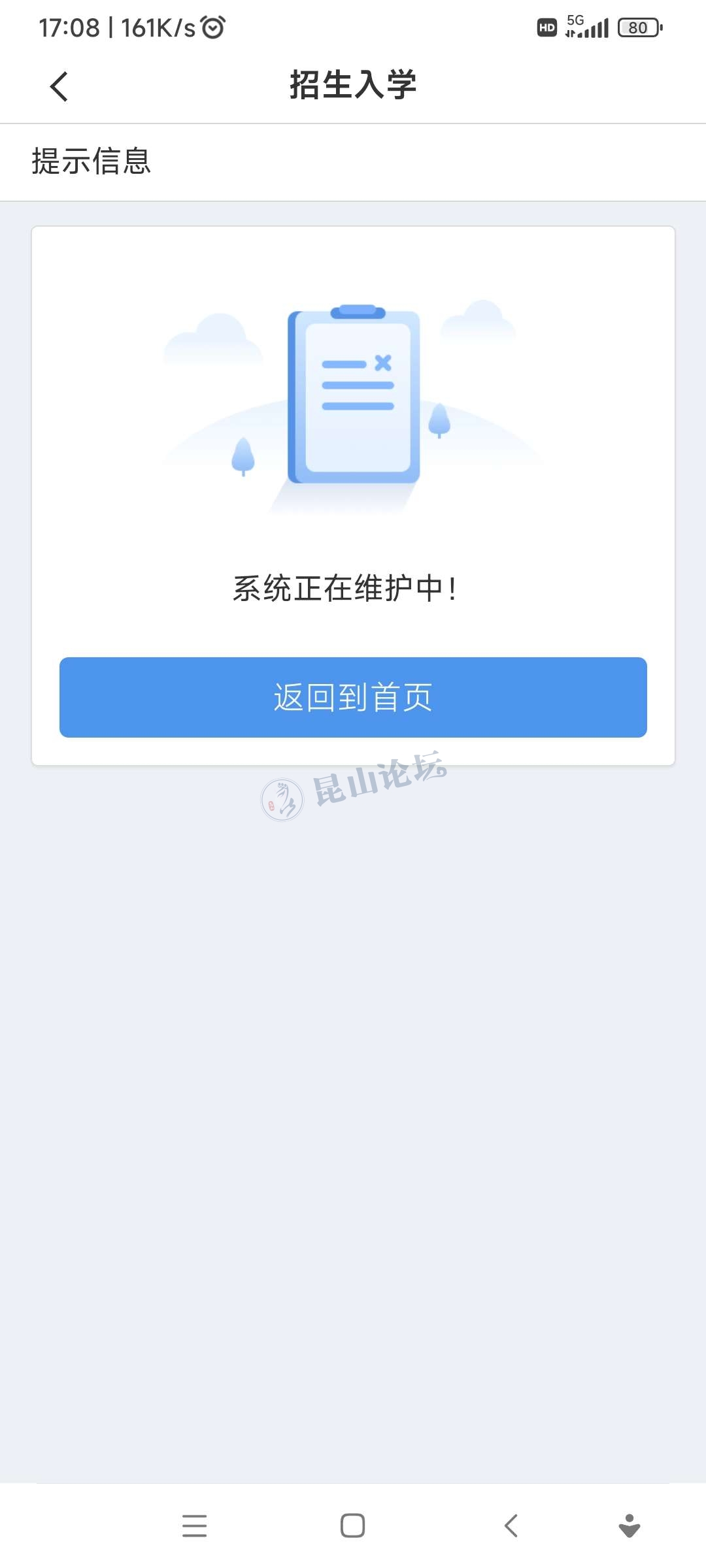
Task: Go to the system home screen
Action: coord(352,1526)
